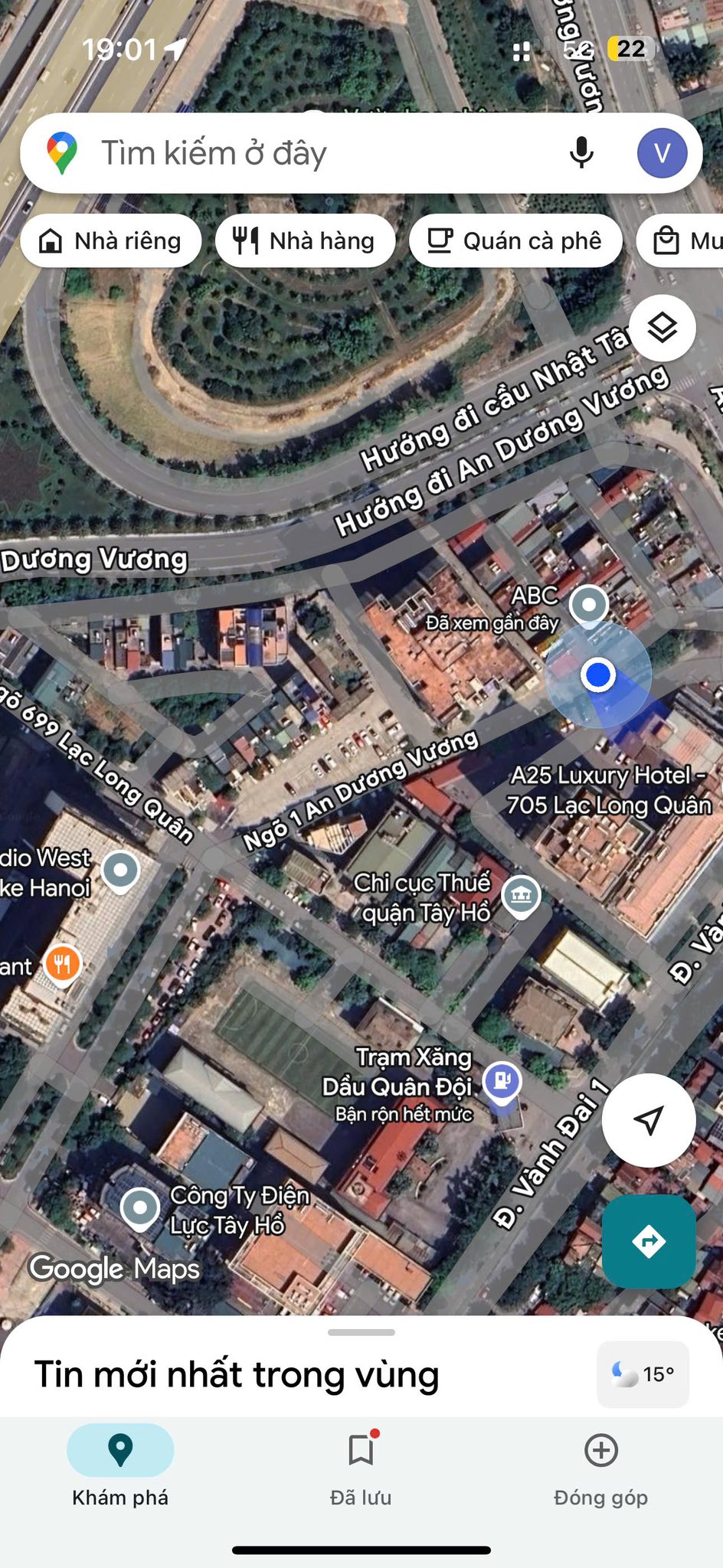723x1568 pixels.
Task: Open the ABC place pin
Action: click(588, 605)
